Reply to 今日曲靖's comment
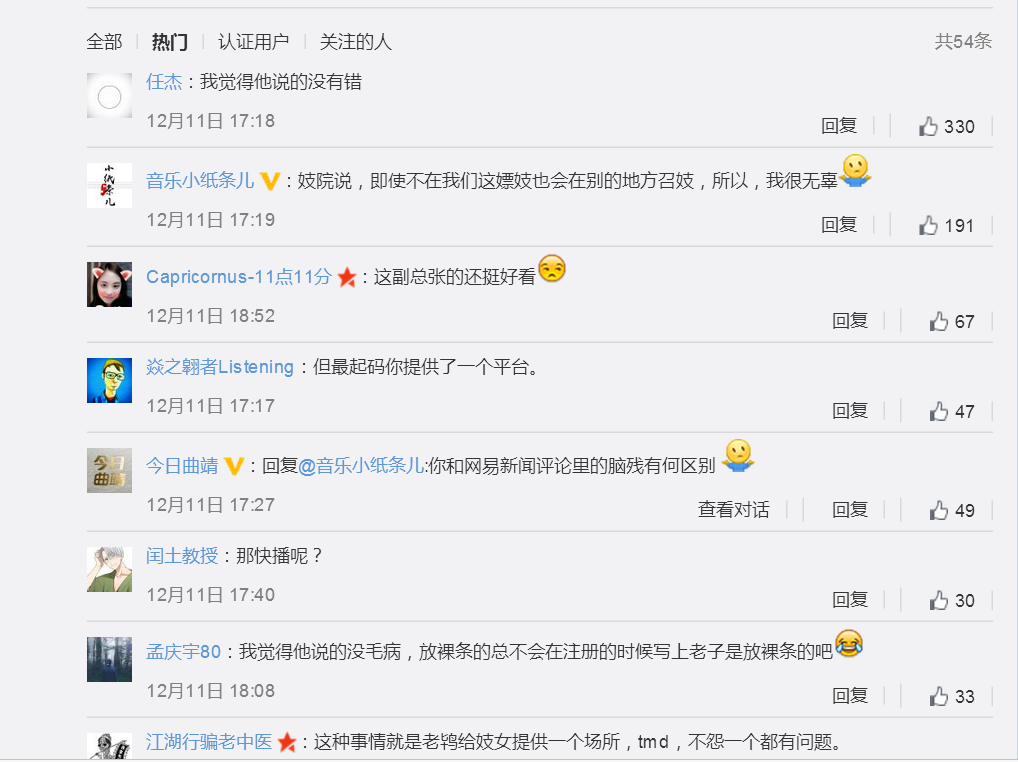 (850, 510)
